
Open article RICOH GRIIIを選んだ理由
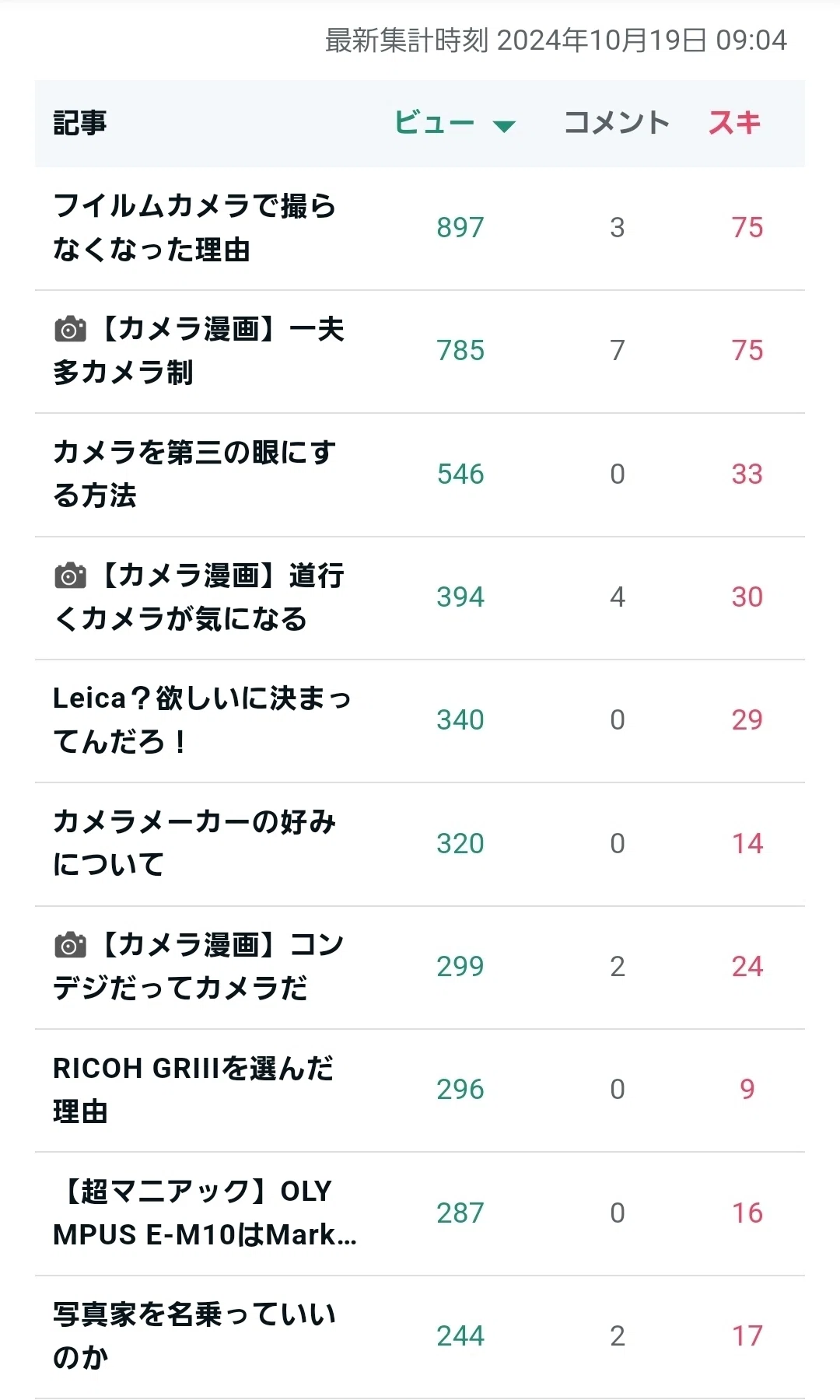coord(194,1089)
